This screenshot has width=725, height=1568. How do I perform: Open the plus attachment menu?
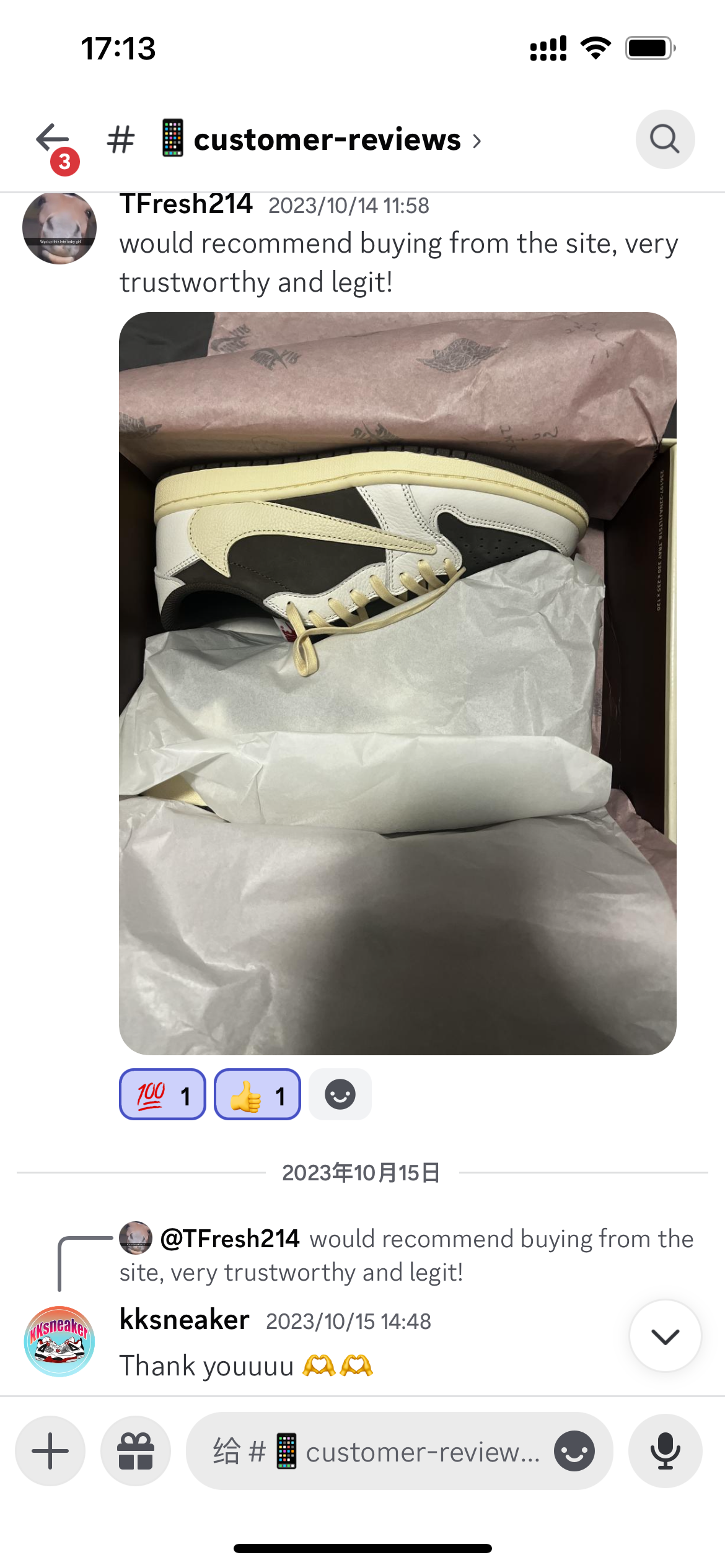[x=50, y=1451]
